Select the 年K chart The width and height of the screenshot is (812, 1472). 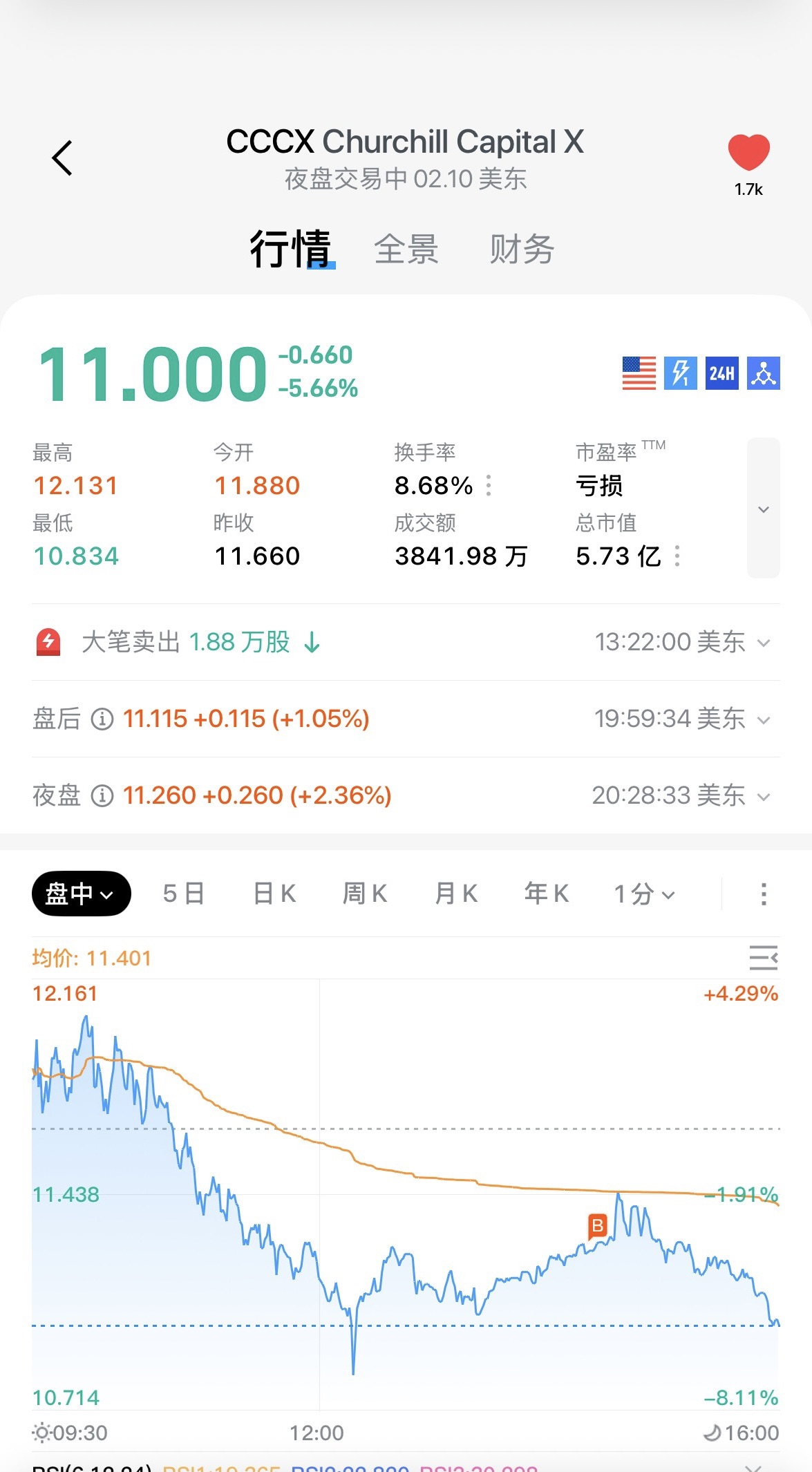coord(547,894)
